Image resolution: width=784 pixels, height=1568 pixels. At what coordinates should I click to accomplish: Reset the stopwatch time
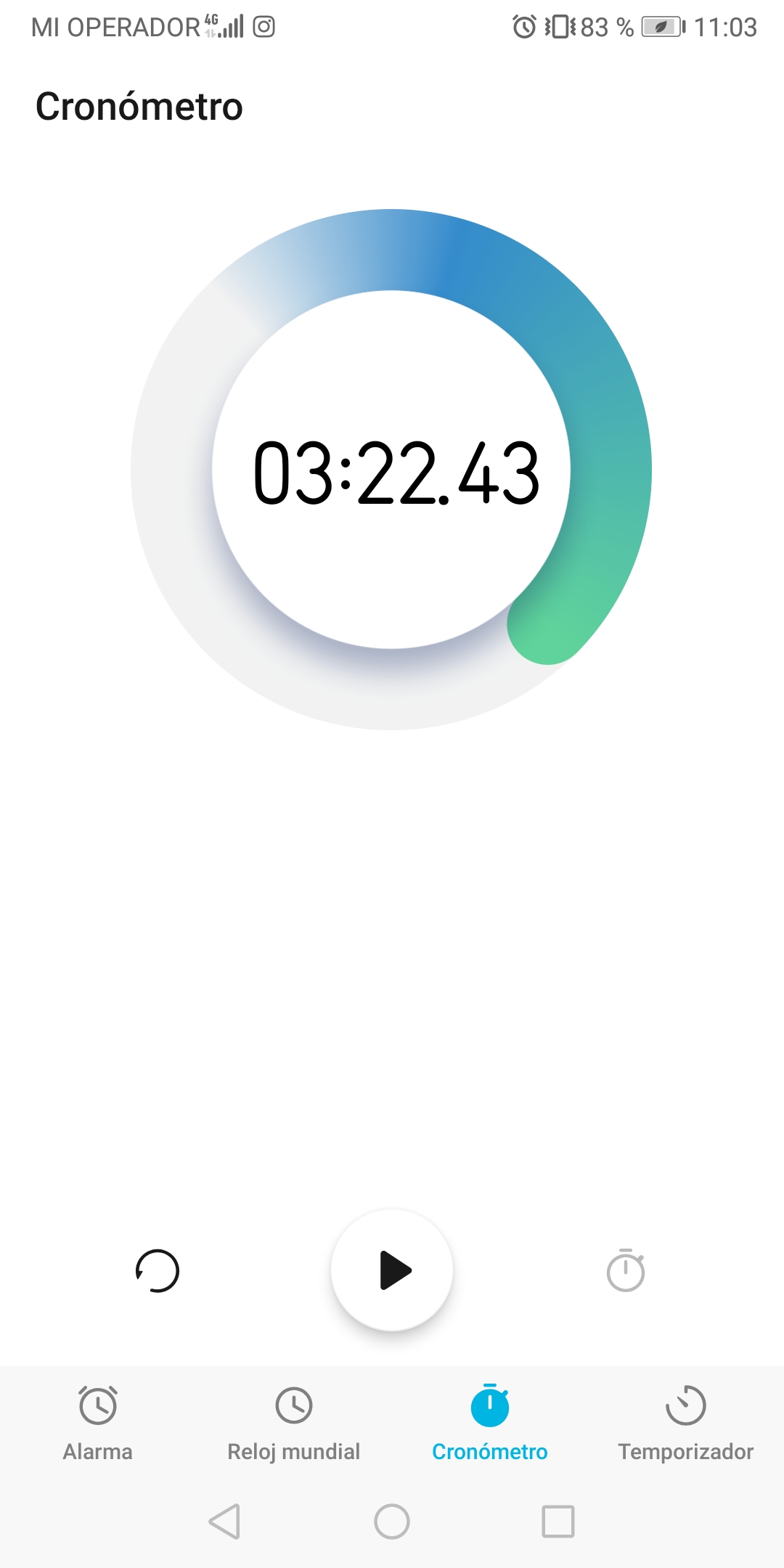[158, 1270]
